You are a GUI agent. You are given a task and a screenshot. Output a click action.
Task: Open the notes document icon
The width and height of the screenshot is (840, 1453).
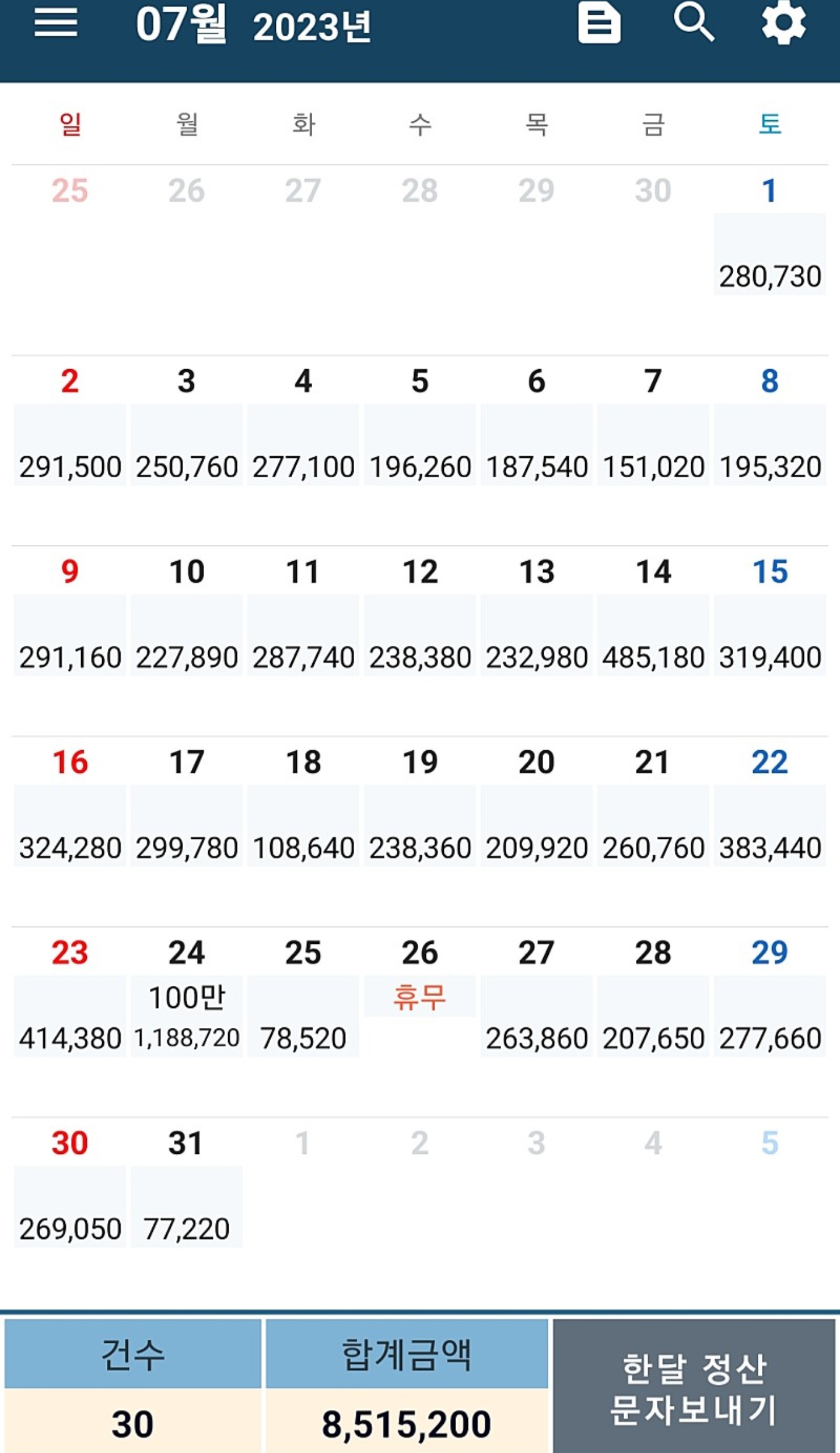point(599,23)
